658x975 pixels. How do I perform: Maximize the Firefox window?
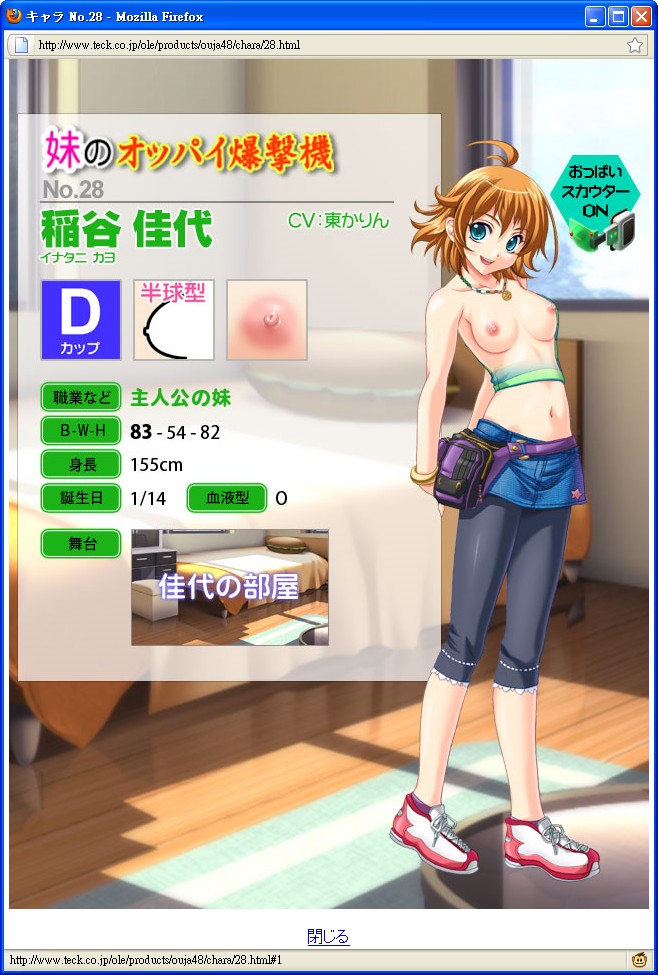click(x=618, y=16)
